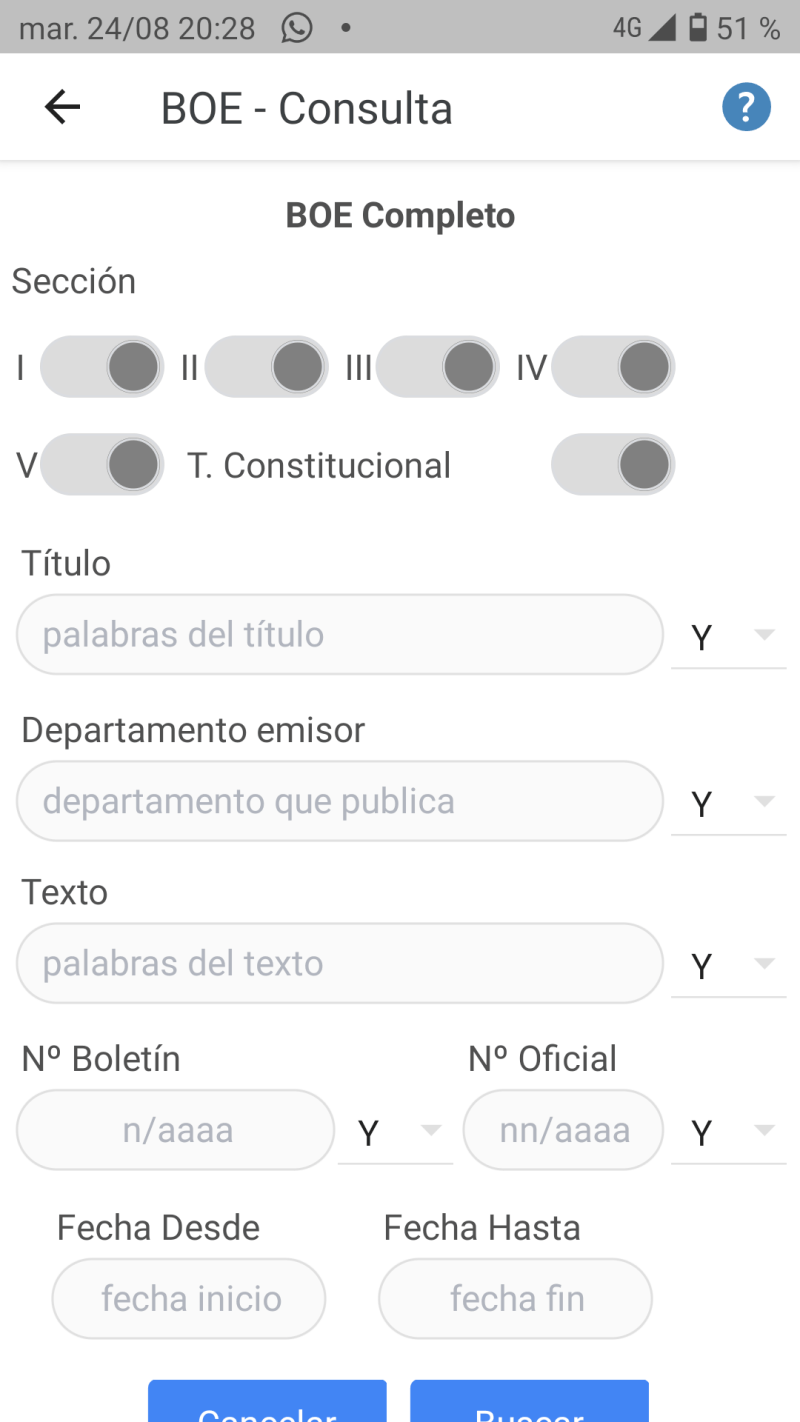Pick a Fecha Hasta end date
Screen dimensions: 800x1422
click(x=515, y=1298)
